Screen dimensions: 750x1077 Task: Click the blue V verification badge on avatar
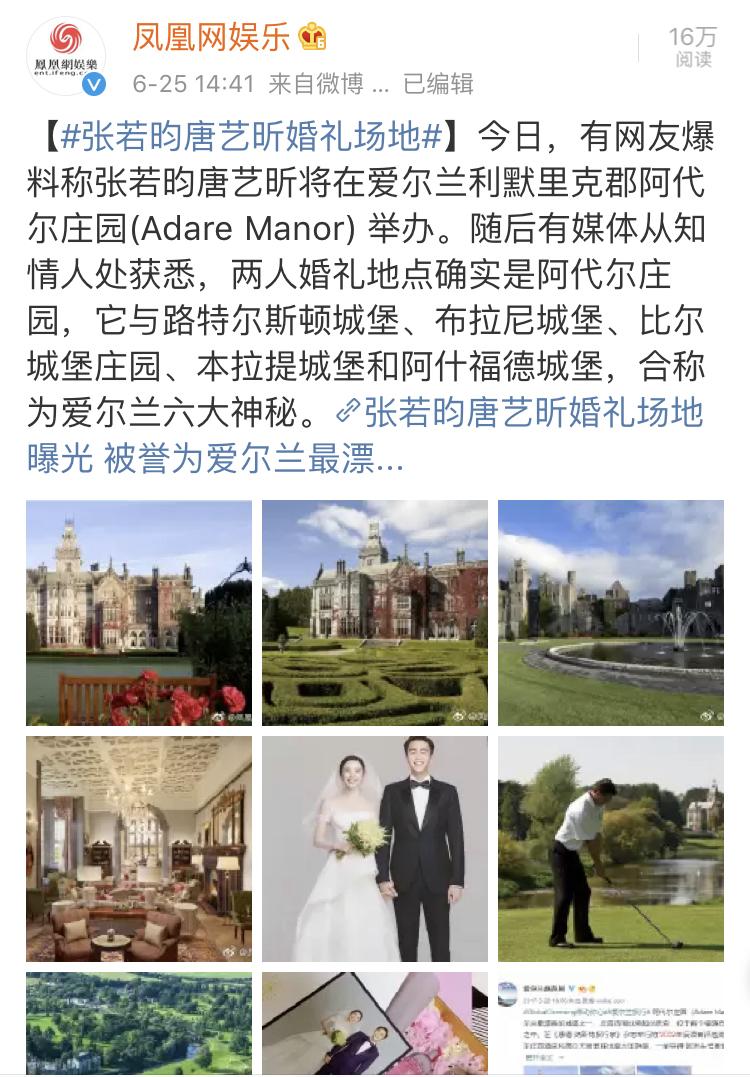click(x=95, y=82)
